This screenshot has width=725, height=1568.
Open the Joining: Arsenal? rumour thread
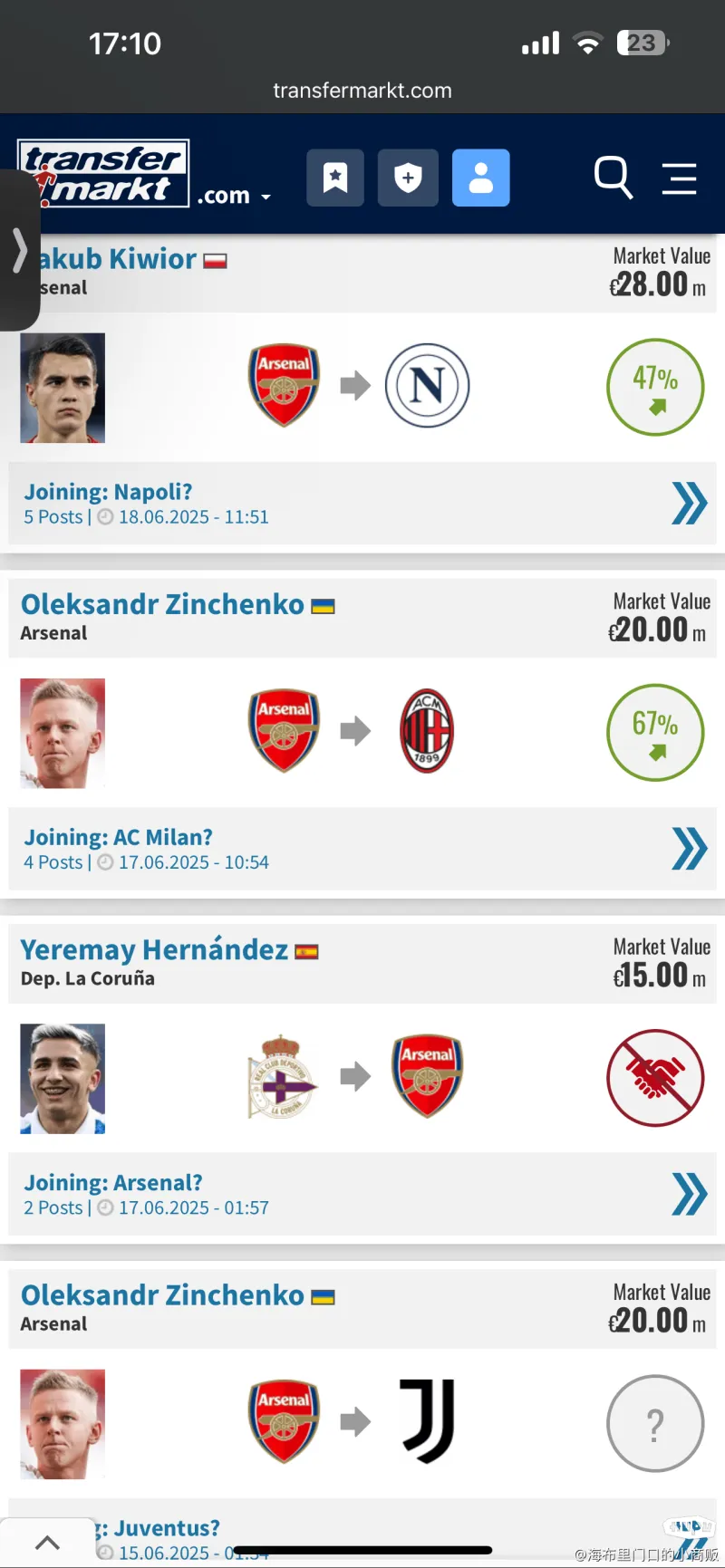113,1182
